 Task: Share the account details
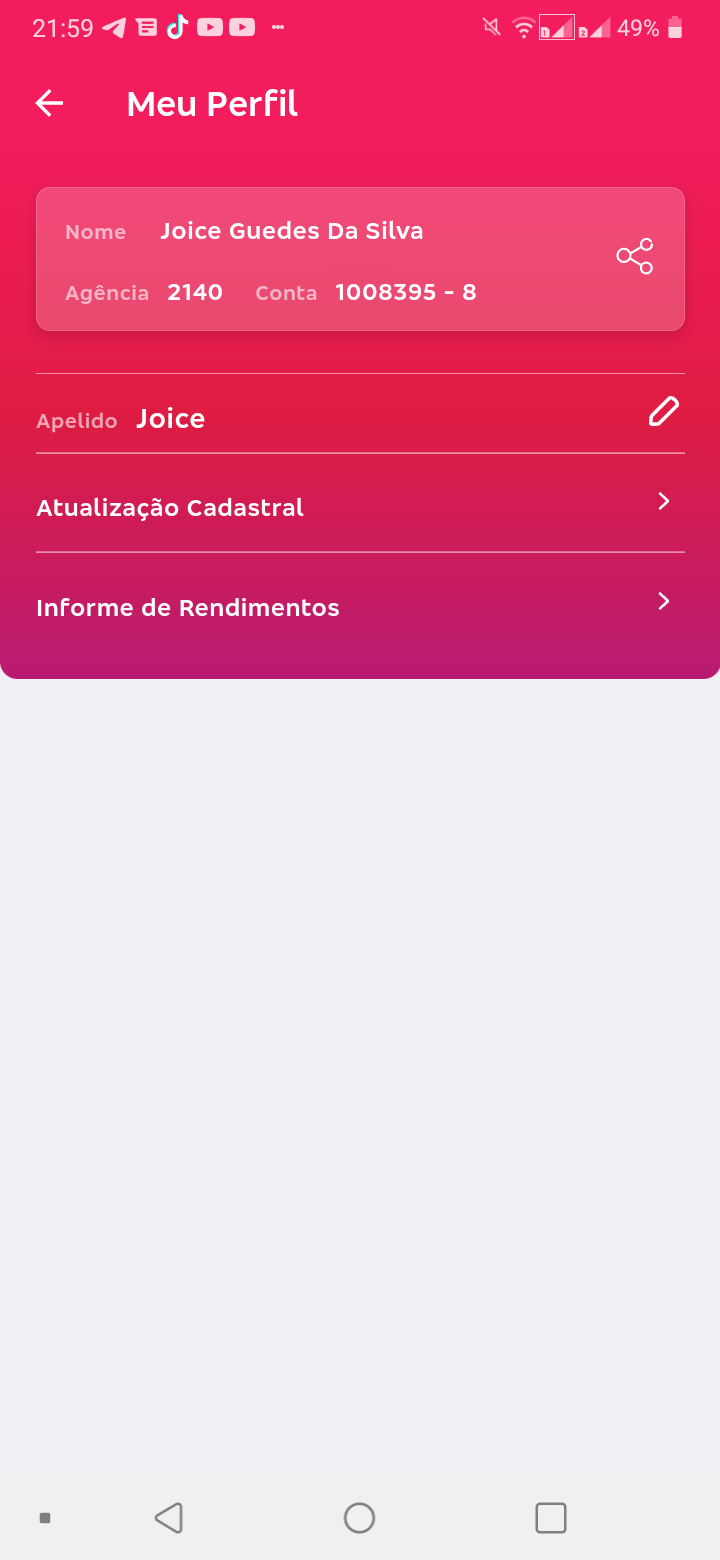[635, 257]
